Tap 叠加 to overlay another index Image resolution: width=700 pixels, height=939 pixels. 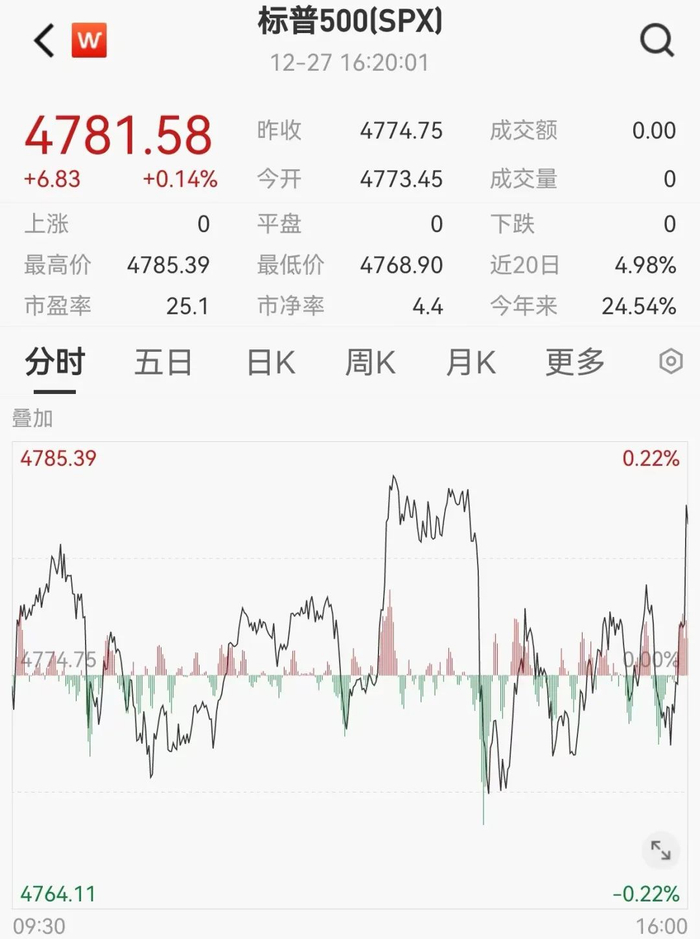[x=32, y=418]
